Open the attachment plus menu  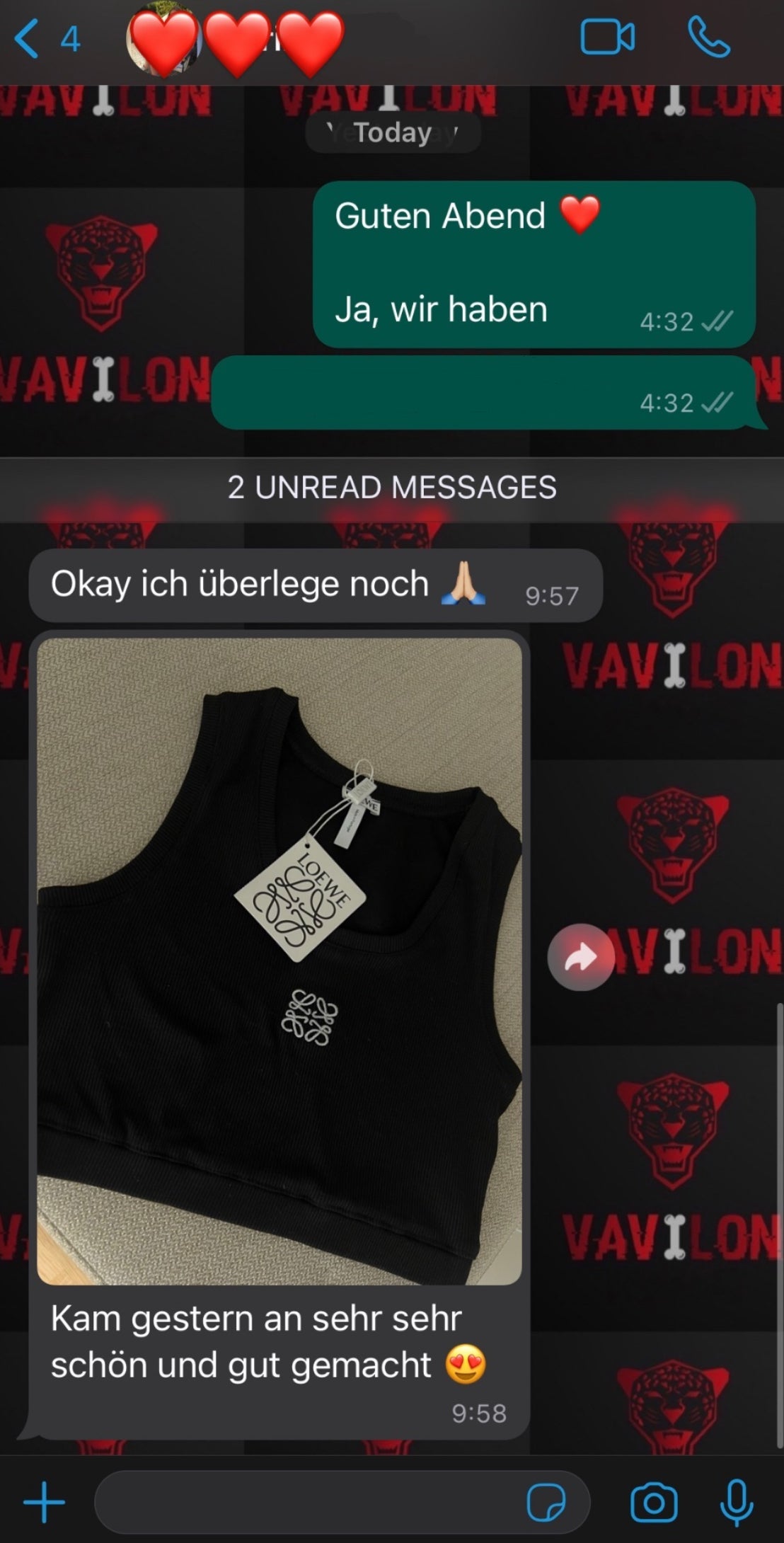click(x=44, y=1502)
